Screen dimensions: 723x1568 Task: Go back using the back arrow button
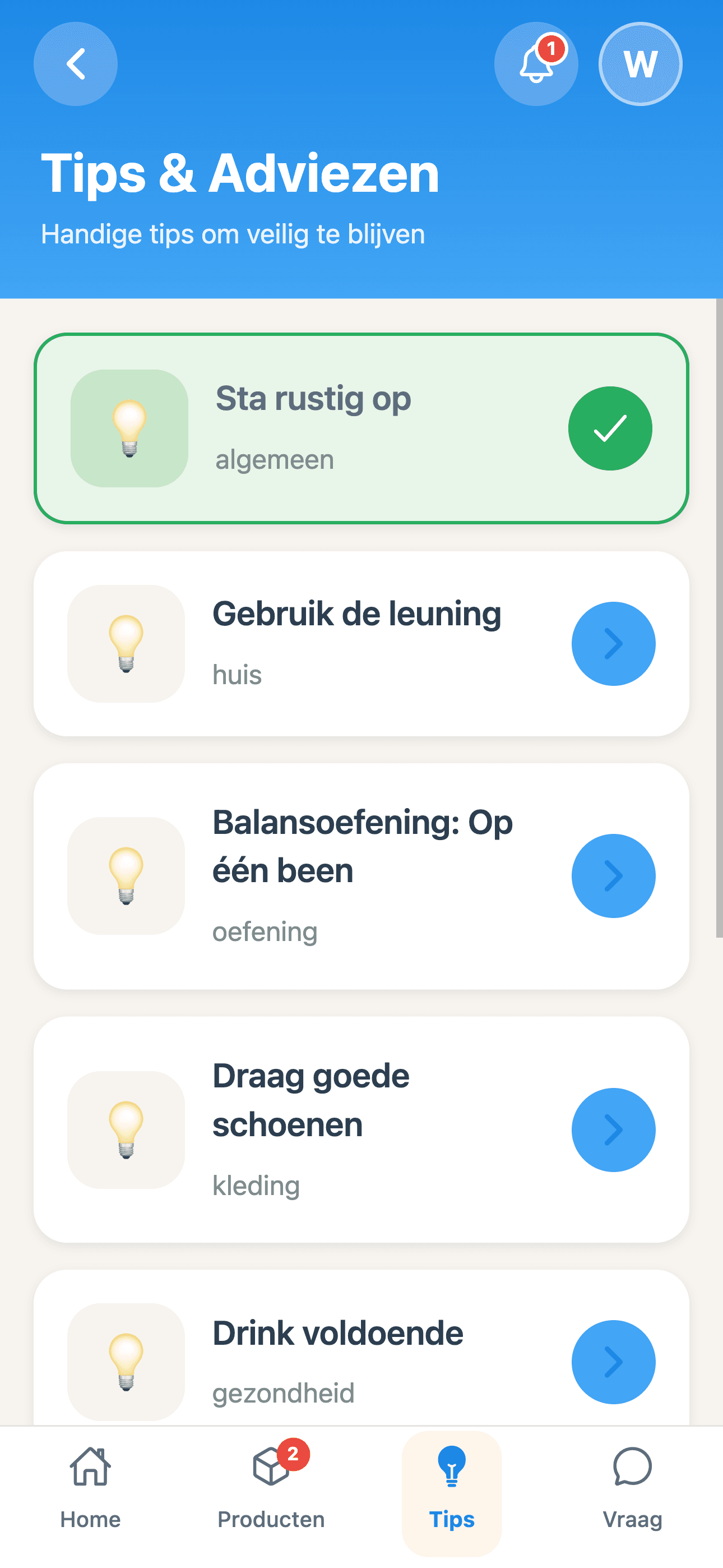click(75, 64)
